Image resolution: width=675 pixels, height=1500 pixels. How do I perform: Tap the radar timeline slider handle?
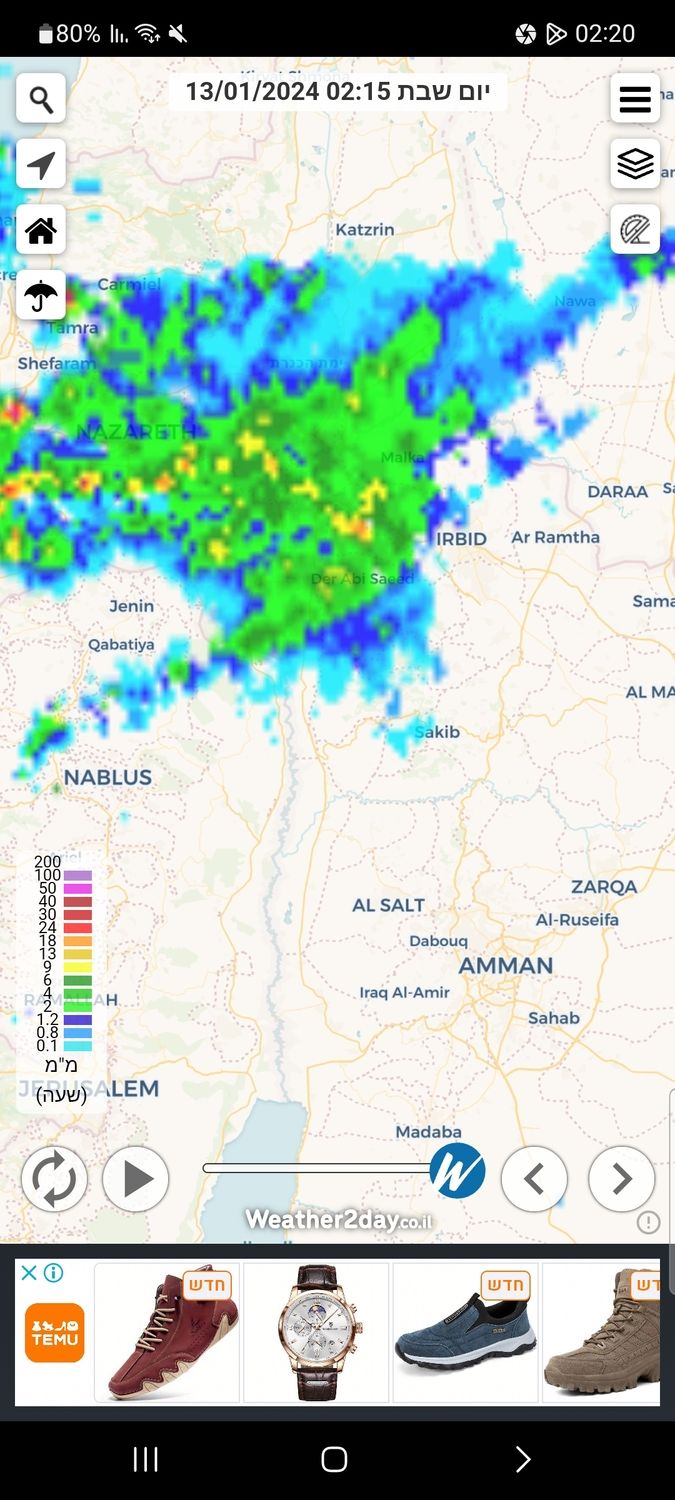tap(458, 1170)
